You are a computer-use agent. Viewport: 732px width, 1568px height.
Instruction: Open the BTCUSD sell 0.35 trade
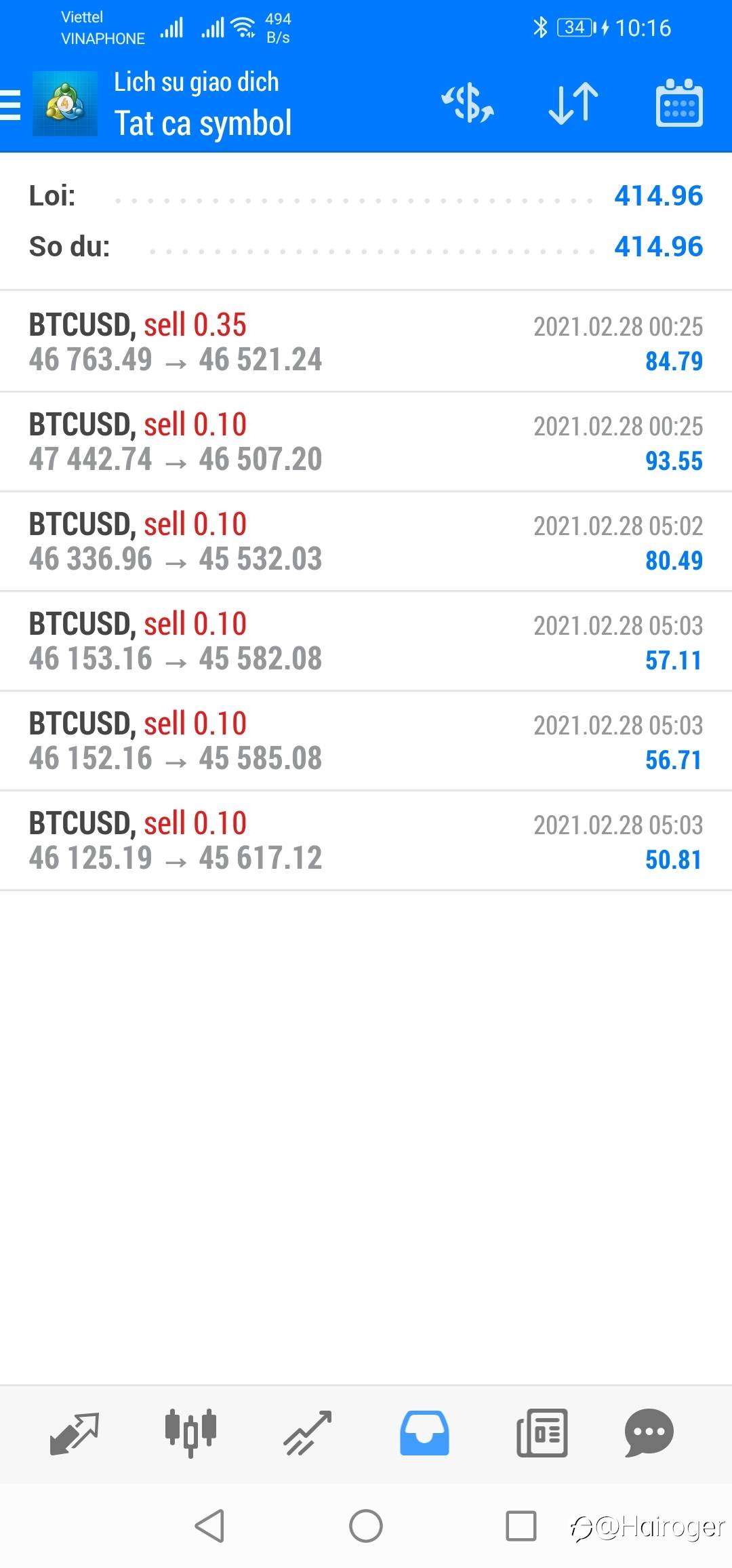[x=366, y=342]
